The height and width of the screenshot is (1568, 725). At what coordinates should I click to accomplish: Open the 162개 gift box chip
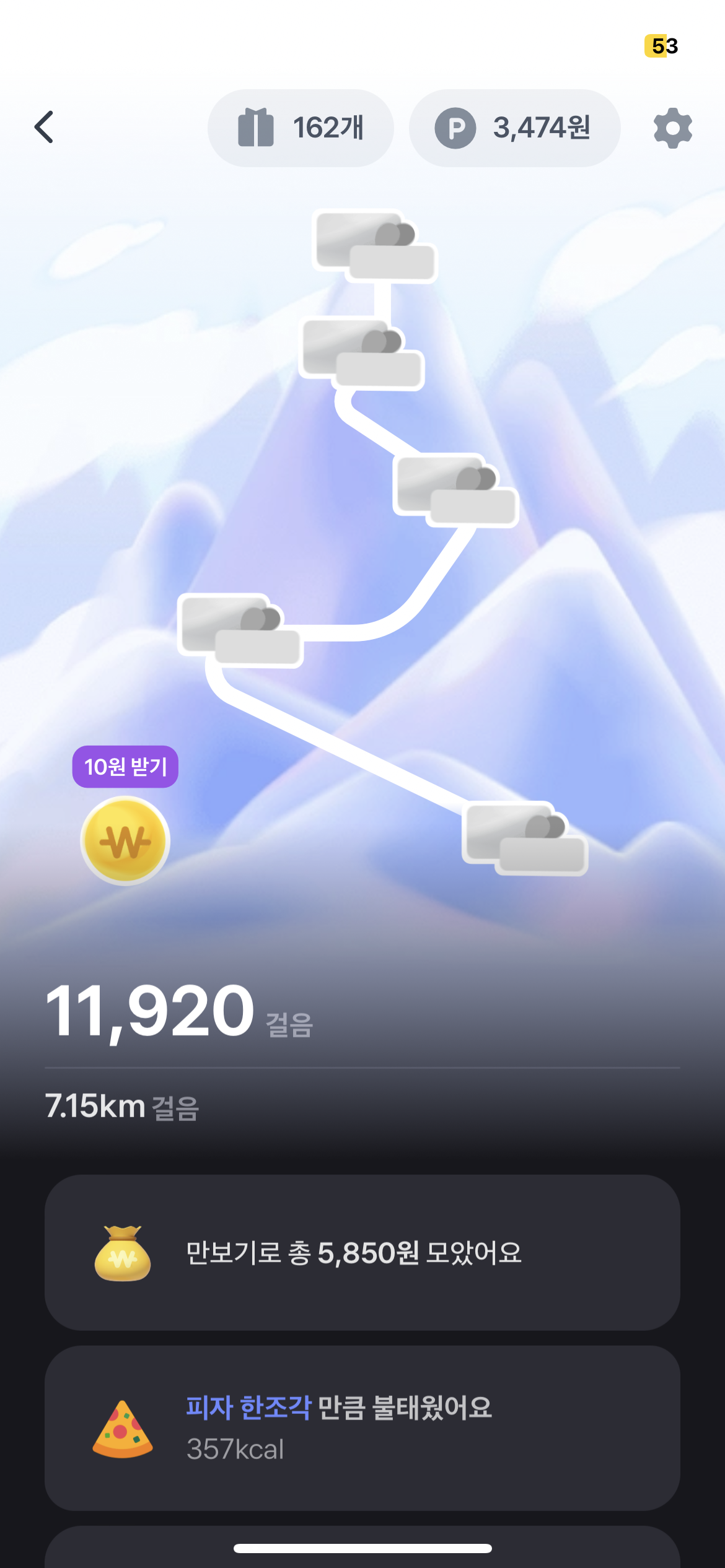[301, 128]
